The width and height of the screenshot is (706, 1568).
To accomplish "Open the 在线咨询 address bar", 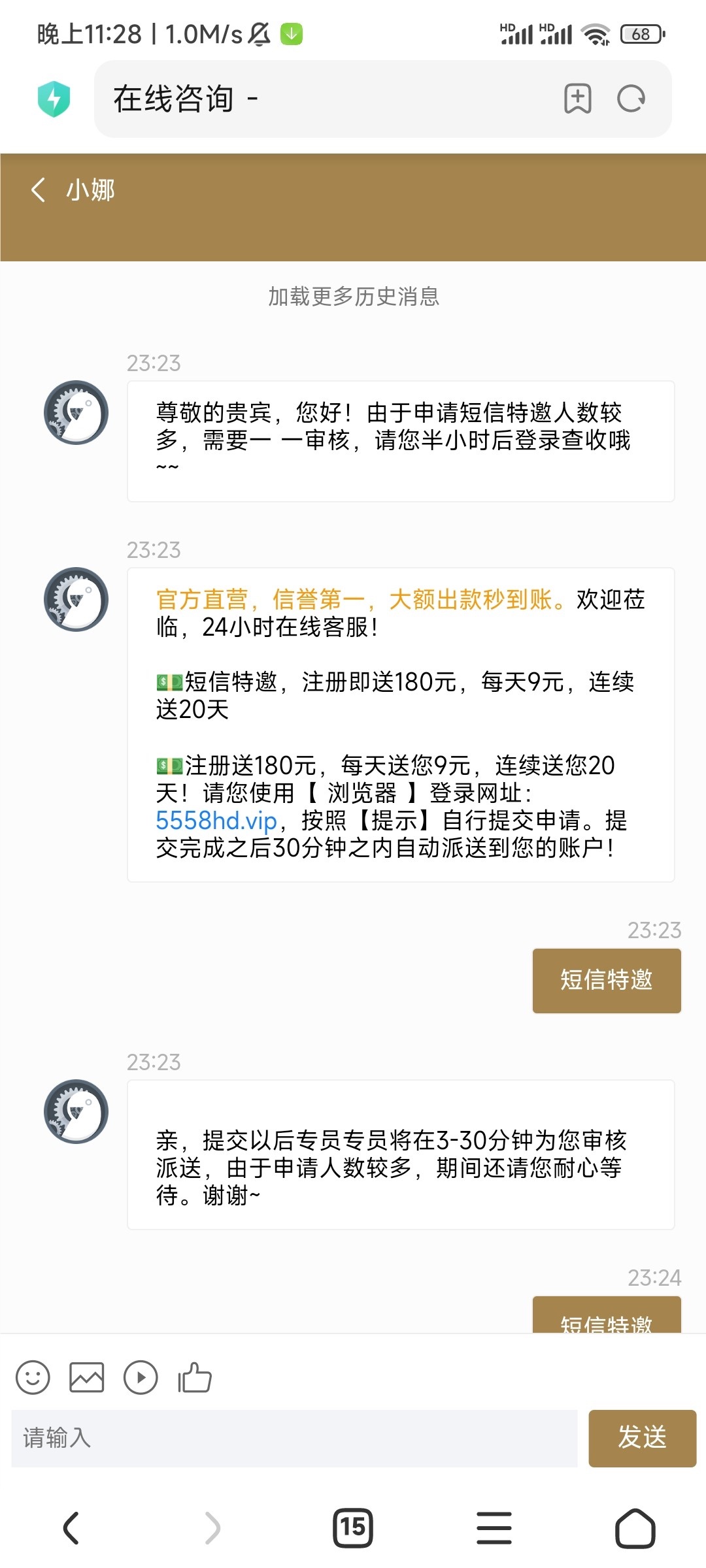I will [327, 99].
